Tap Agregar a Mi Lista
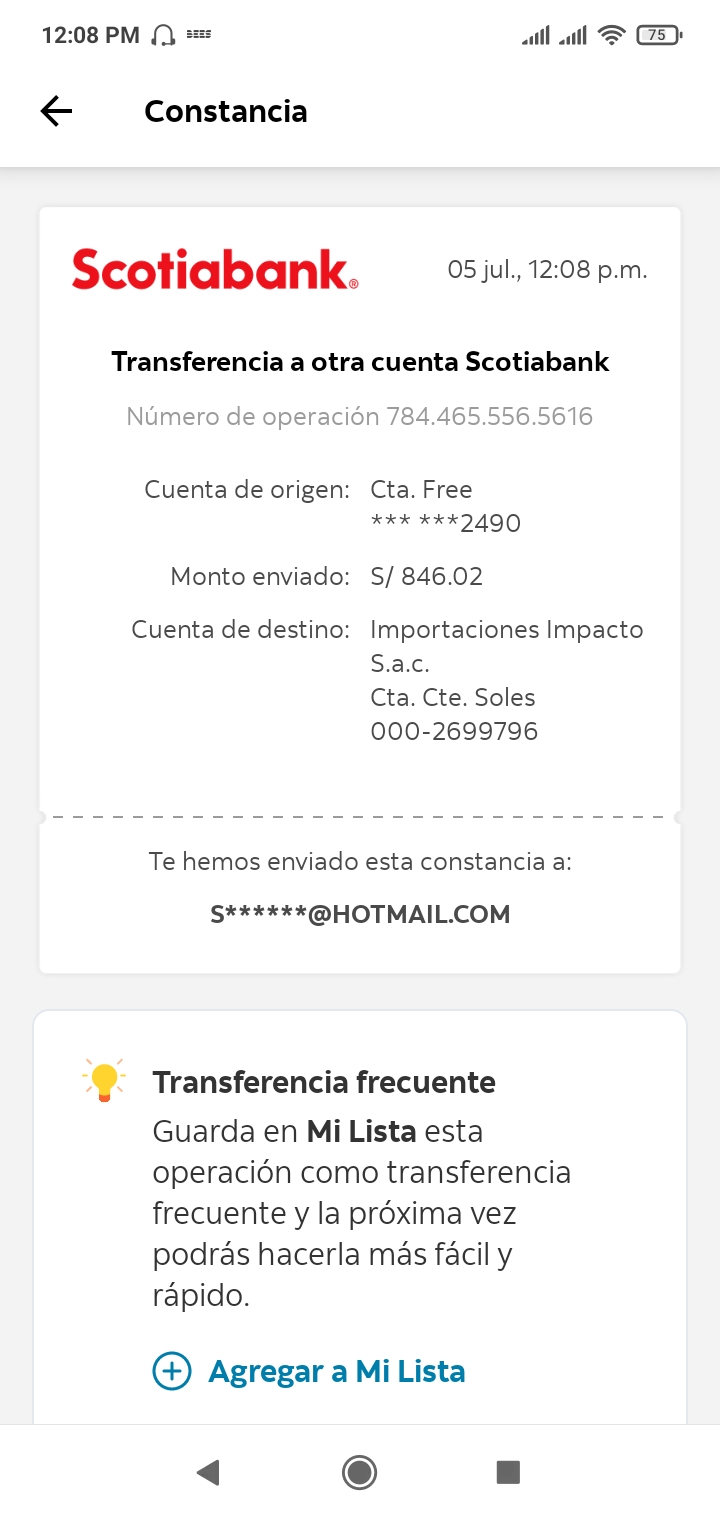 pos(309,1370)
